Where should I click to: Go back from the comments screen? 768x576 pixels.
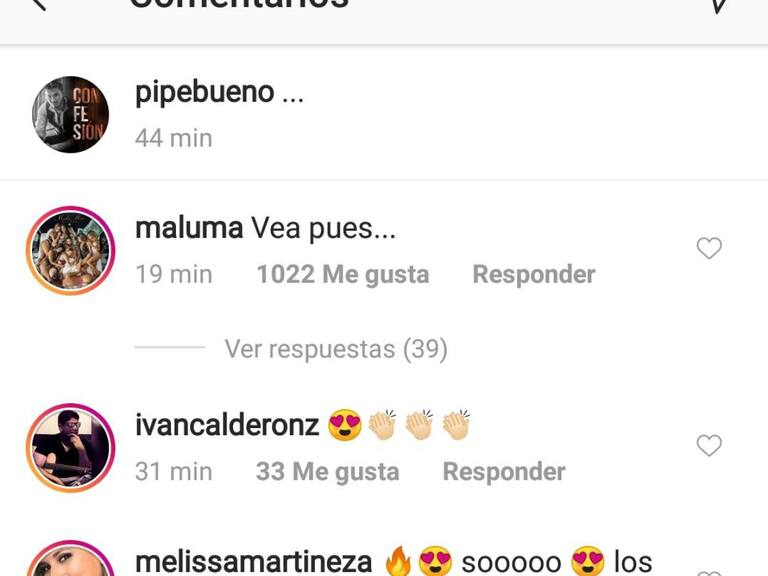38,5
